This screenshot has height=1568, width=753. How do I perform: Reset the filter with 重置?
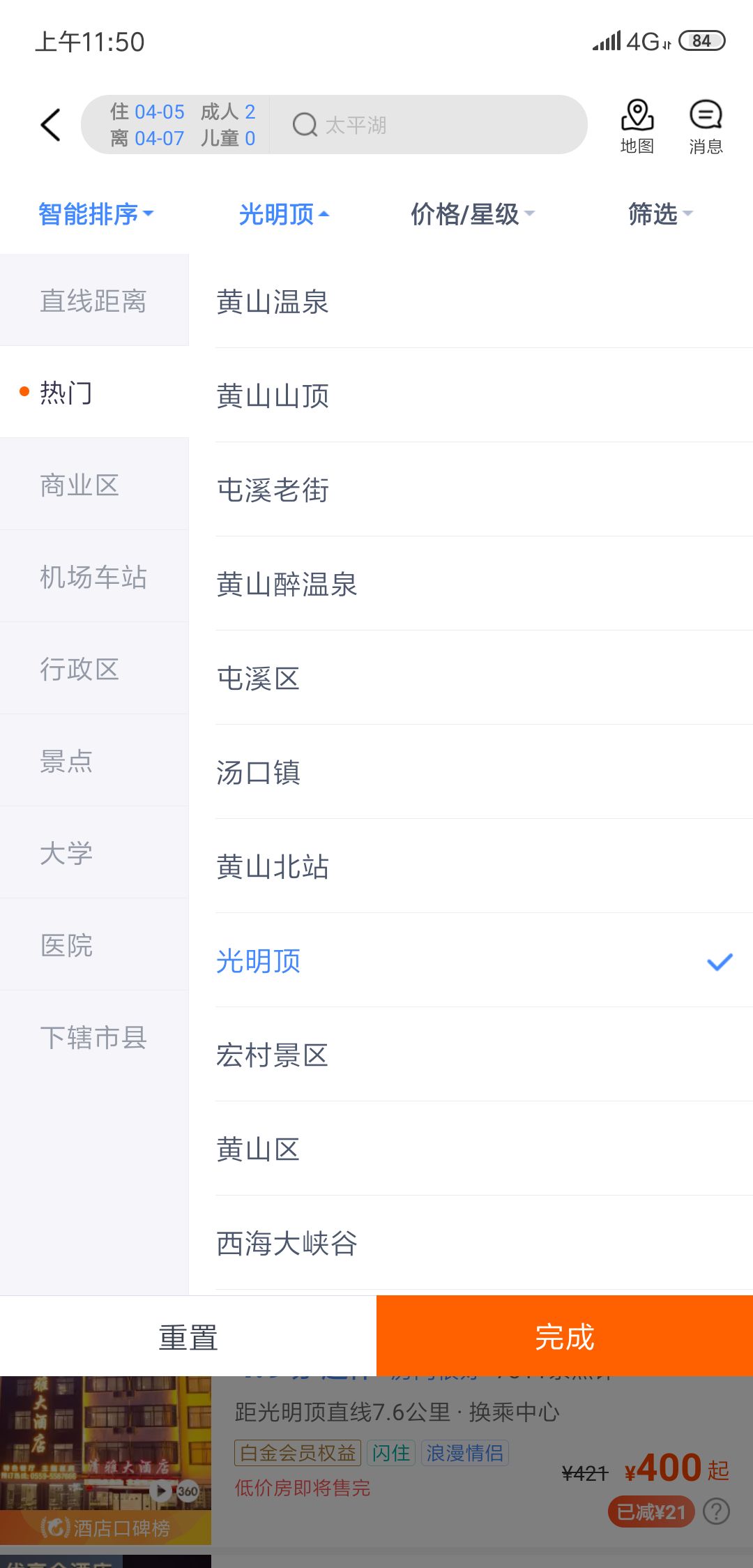[x=188, y=1336]
